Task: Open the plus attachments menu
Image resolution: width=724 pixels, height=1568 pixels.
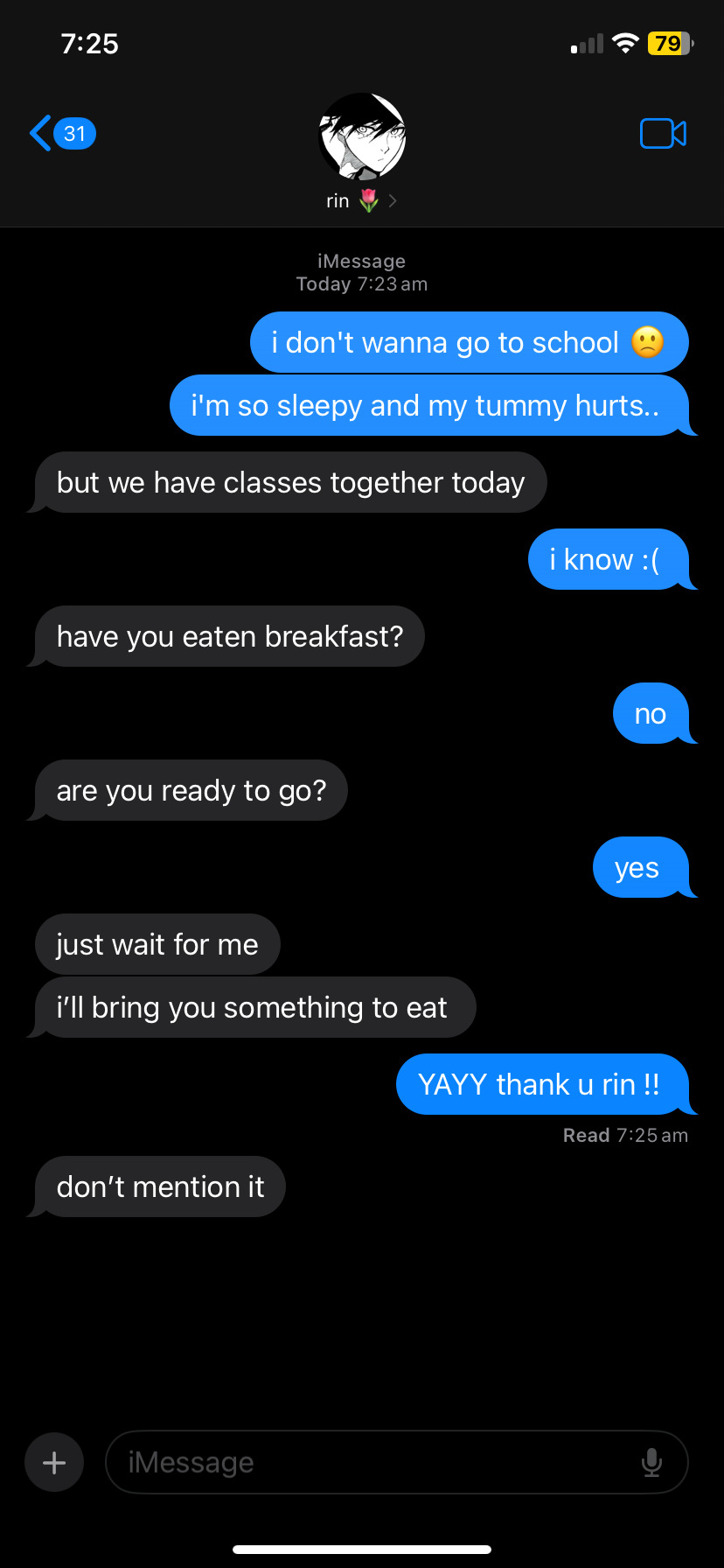Action: pyautogui.click(x=54, y=1462)
